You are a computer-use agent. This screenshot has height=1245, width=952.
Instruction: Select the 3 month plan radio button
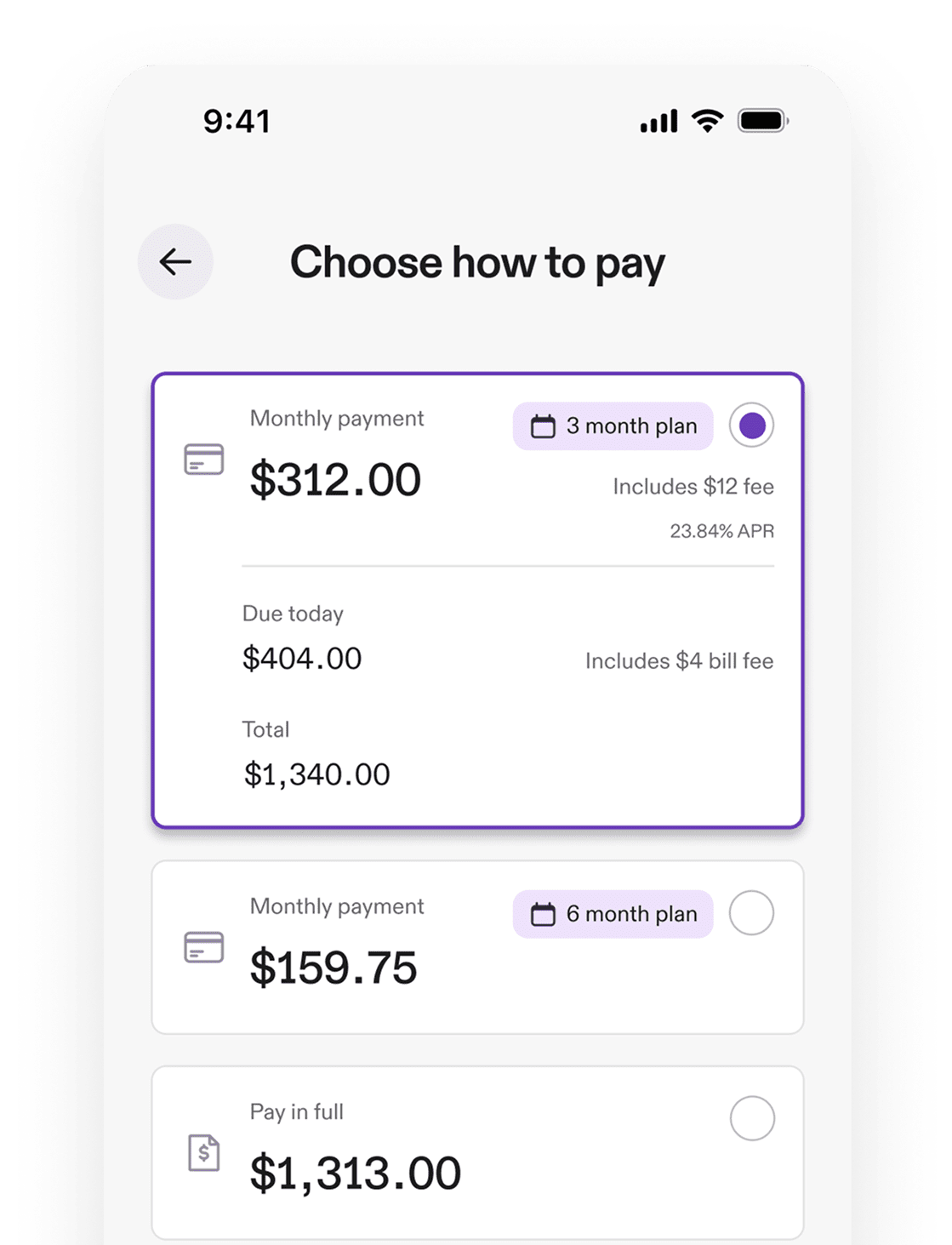[x=751, y=425]
